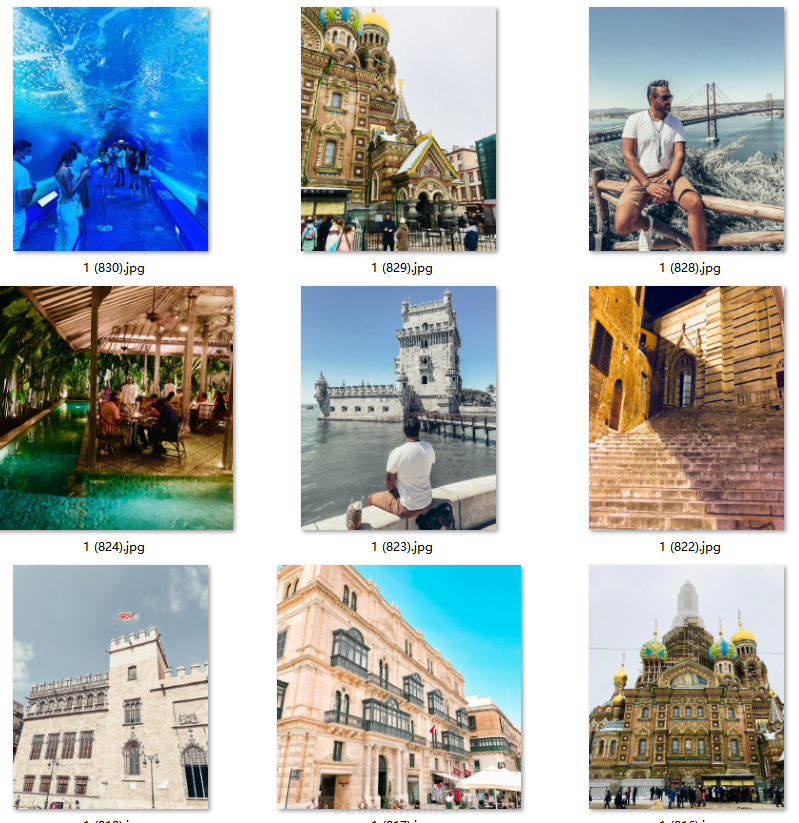Image resolution: width=799 pixels, height=823 pixels.
Task: Open the bottom cathedral with scaffolding photo
Action: coord(686,687)
